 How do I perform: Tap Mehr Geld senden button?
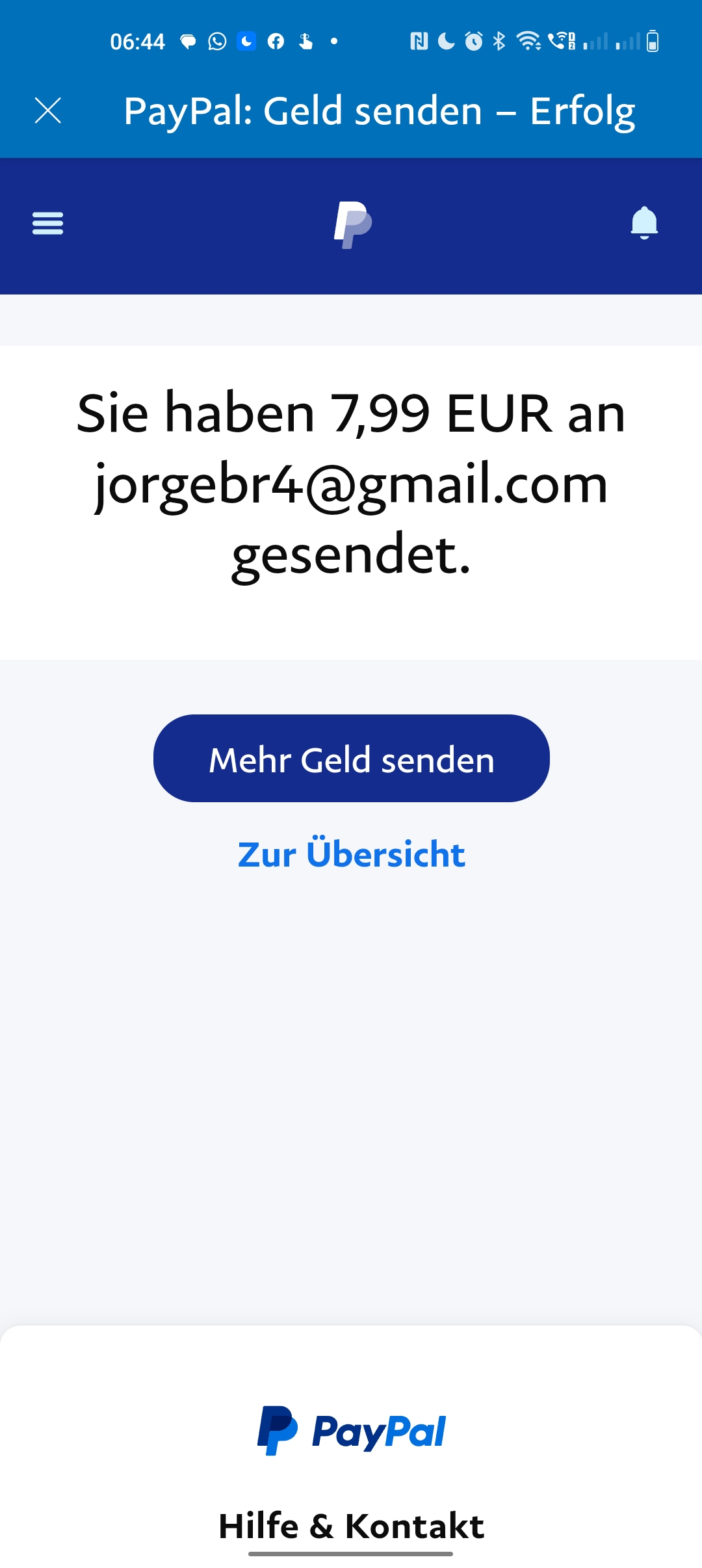pos(351,759)
